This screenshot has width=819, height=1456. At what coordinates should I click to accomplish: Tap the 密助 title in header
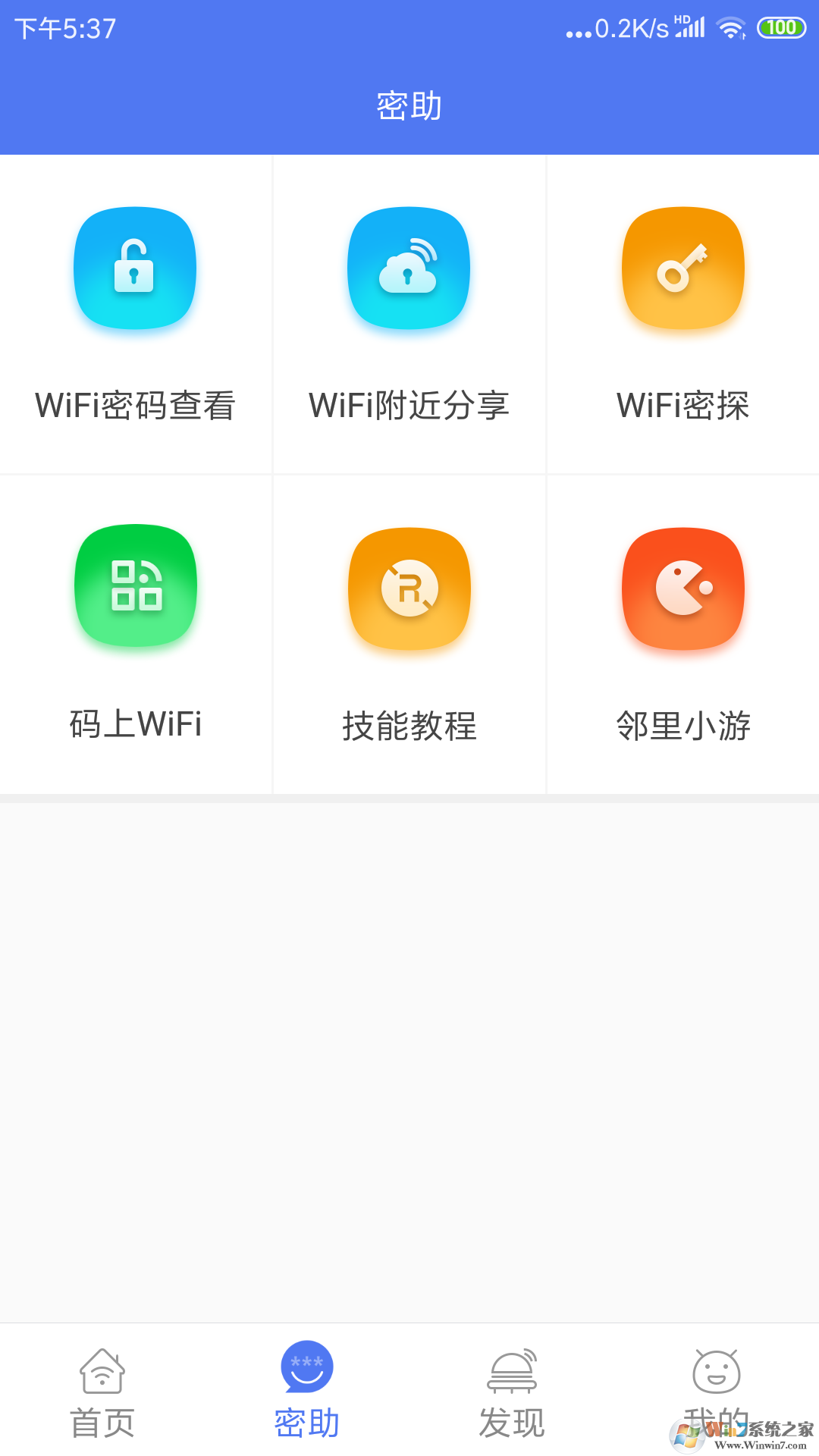(408, 106)
